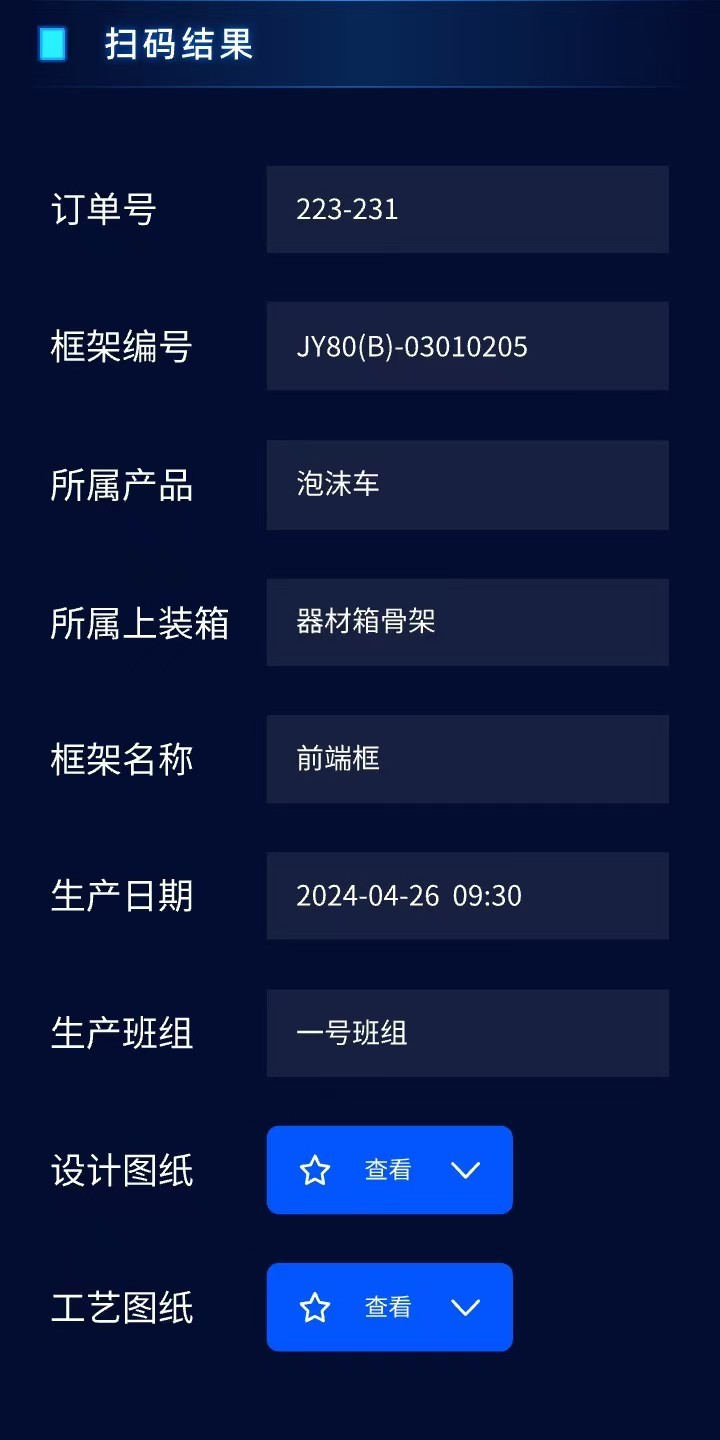Tap the star icon beside 工艺图纸
Screen dimensions: 720x1440
tap(315, 1307)
